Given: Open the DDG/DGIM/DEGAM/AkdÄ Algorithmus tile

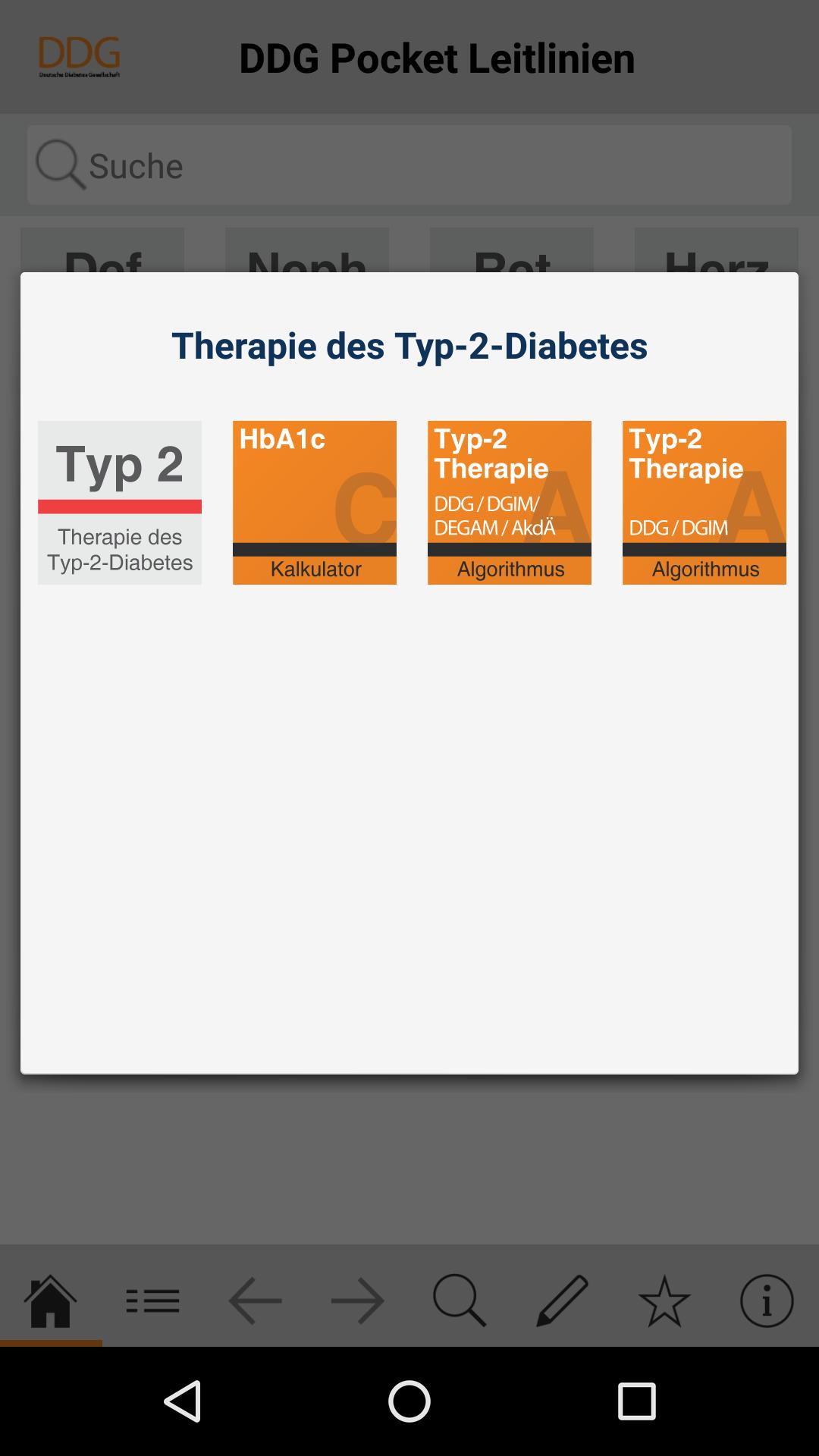Looking at the screenshot, I should click(x=510, y=503).
